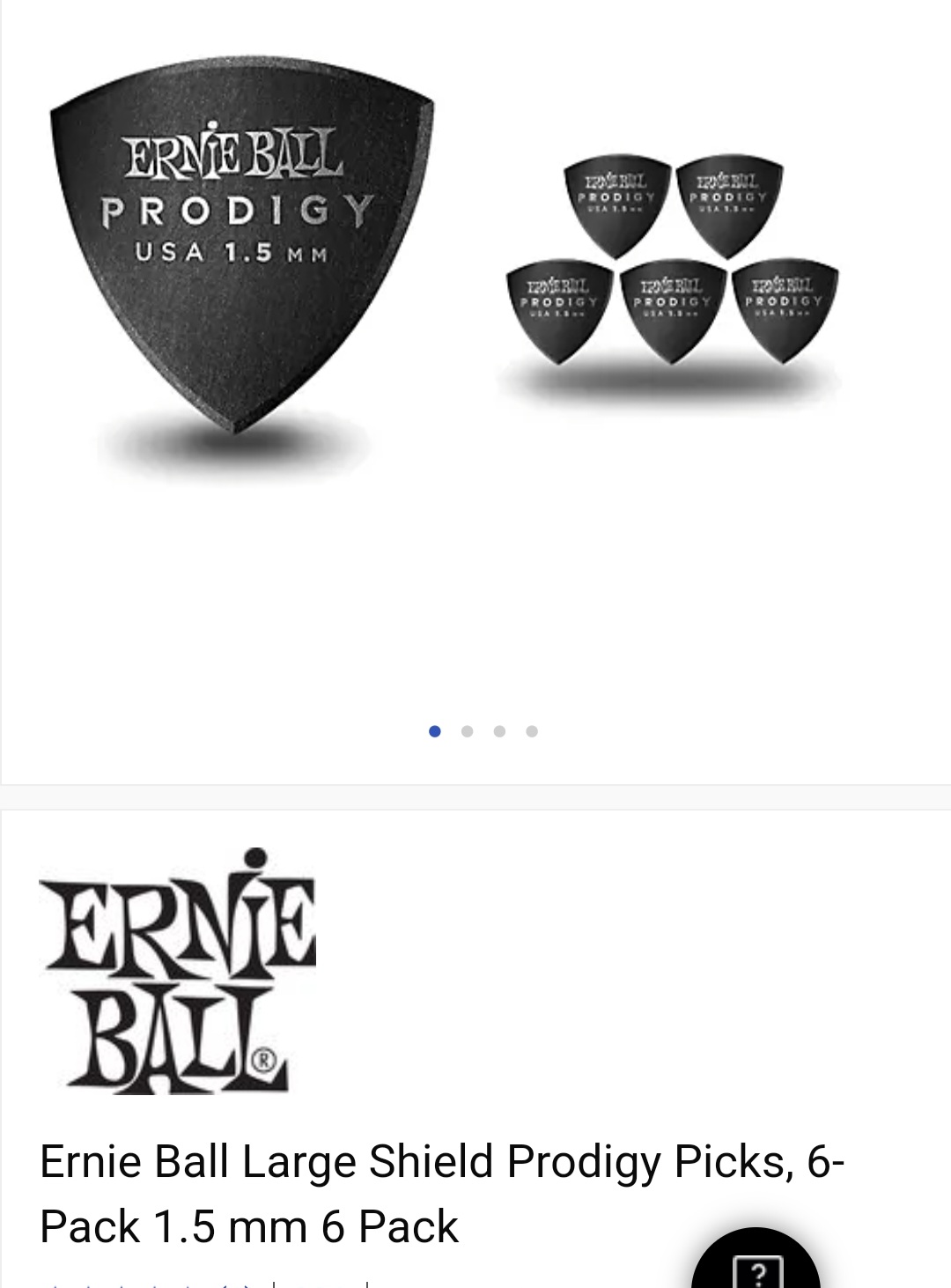The width and height of the screenshot is (951, 1288).
Task: Open the Ernie Ball brand page logo
Action: 176,971
